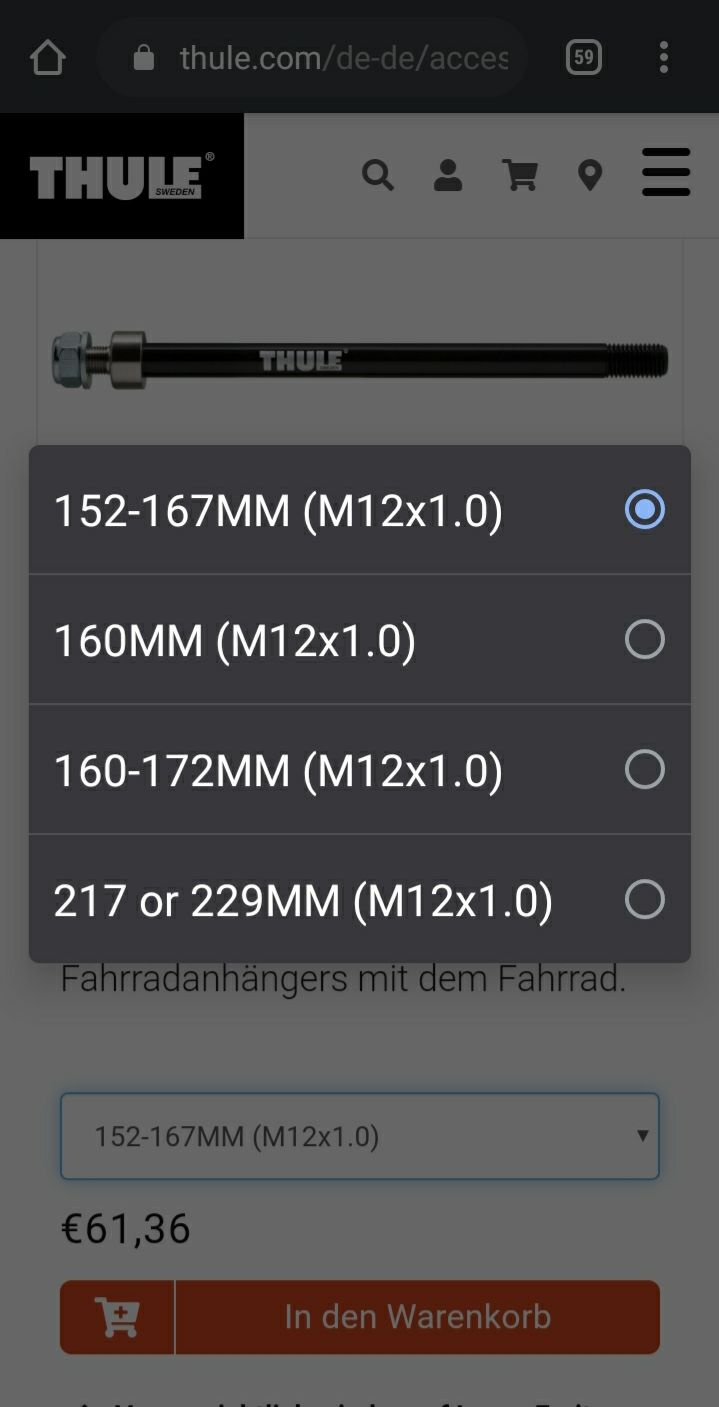Tap the Thule logo to go home
The width and height of the screenshot is (719, 1407).
click(x=121, y=176)
